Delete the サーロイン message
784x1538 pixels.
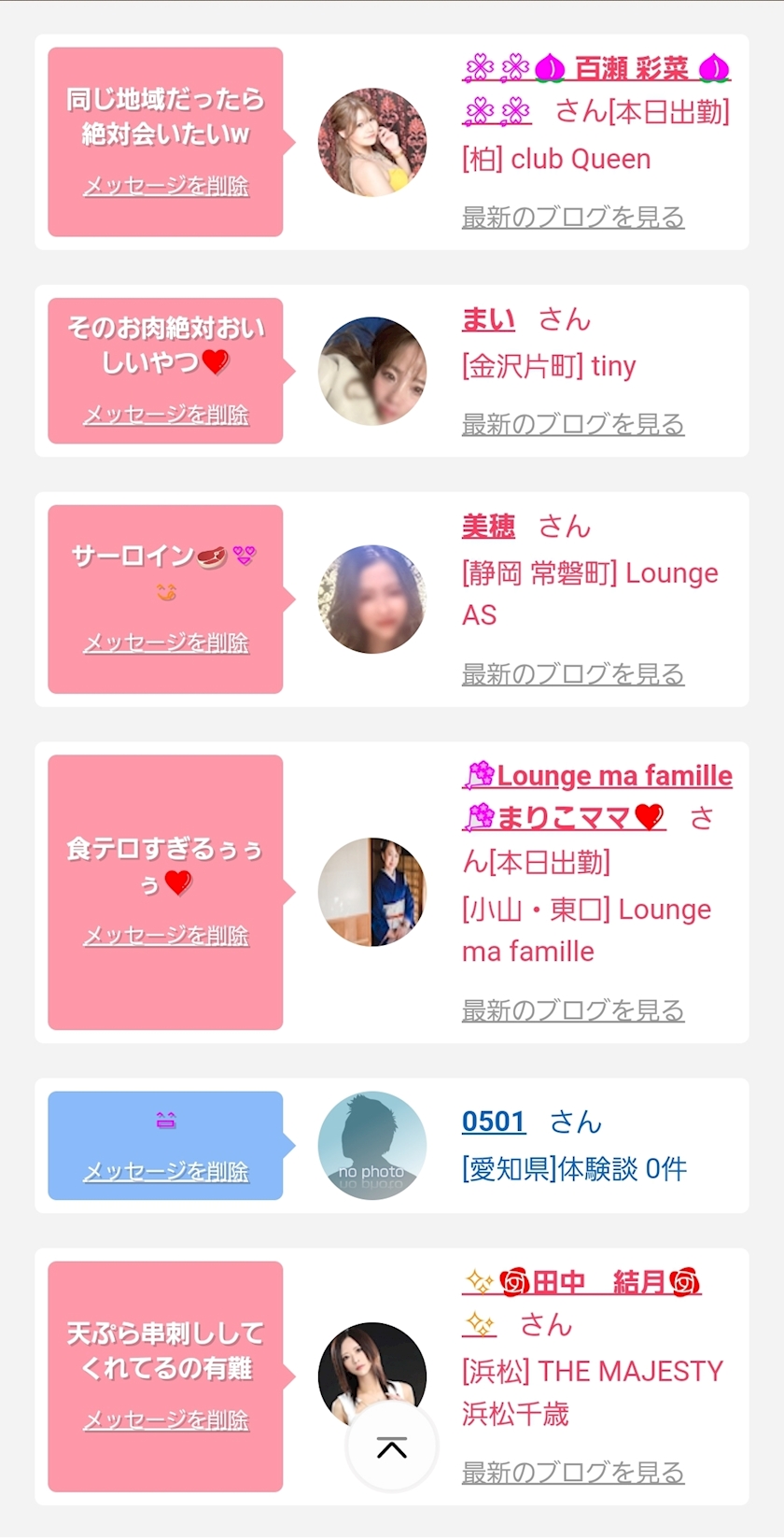click(x=166, y=642)
